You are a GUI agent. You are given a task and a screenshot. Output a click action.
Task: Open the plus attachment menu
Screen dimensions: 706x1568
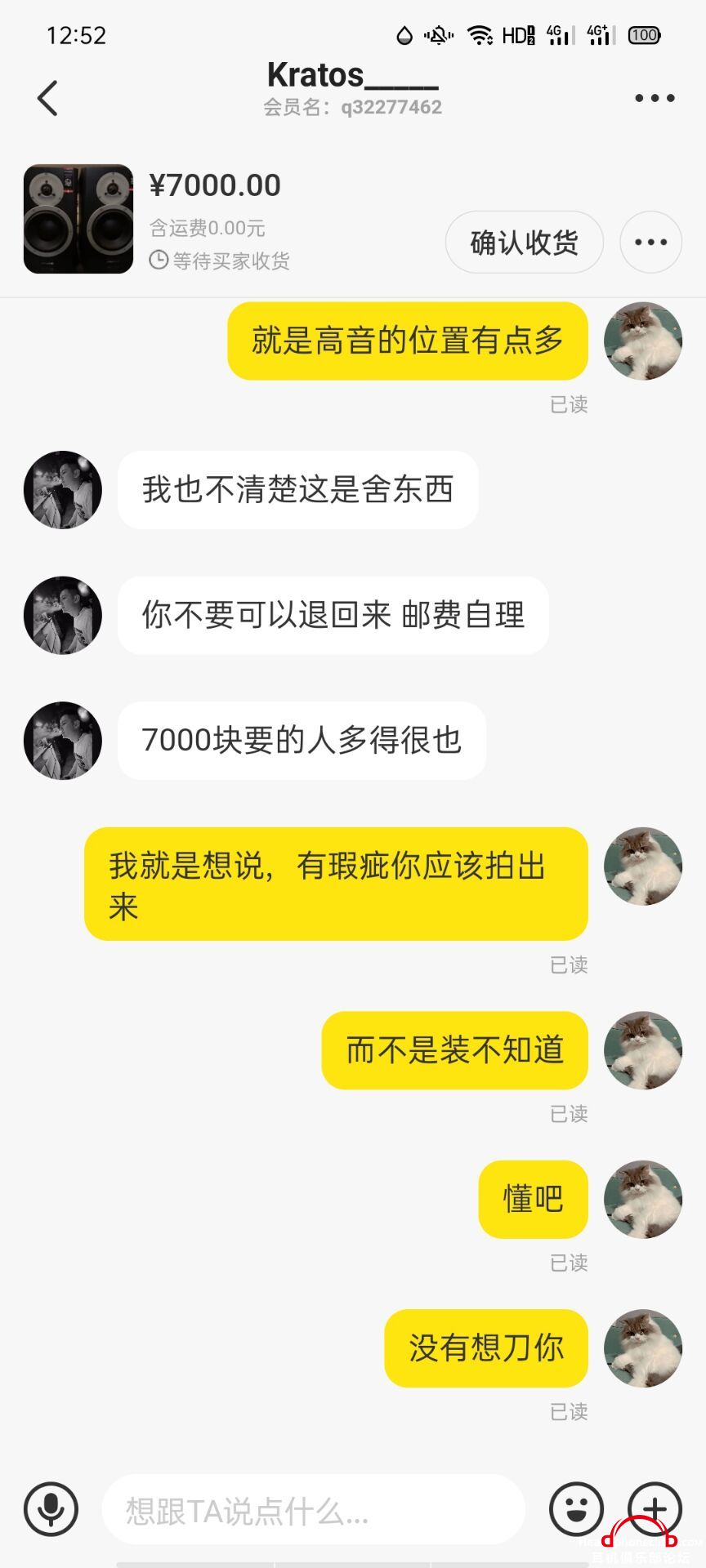[655, 1508]
